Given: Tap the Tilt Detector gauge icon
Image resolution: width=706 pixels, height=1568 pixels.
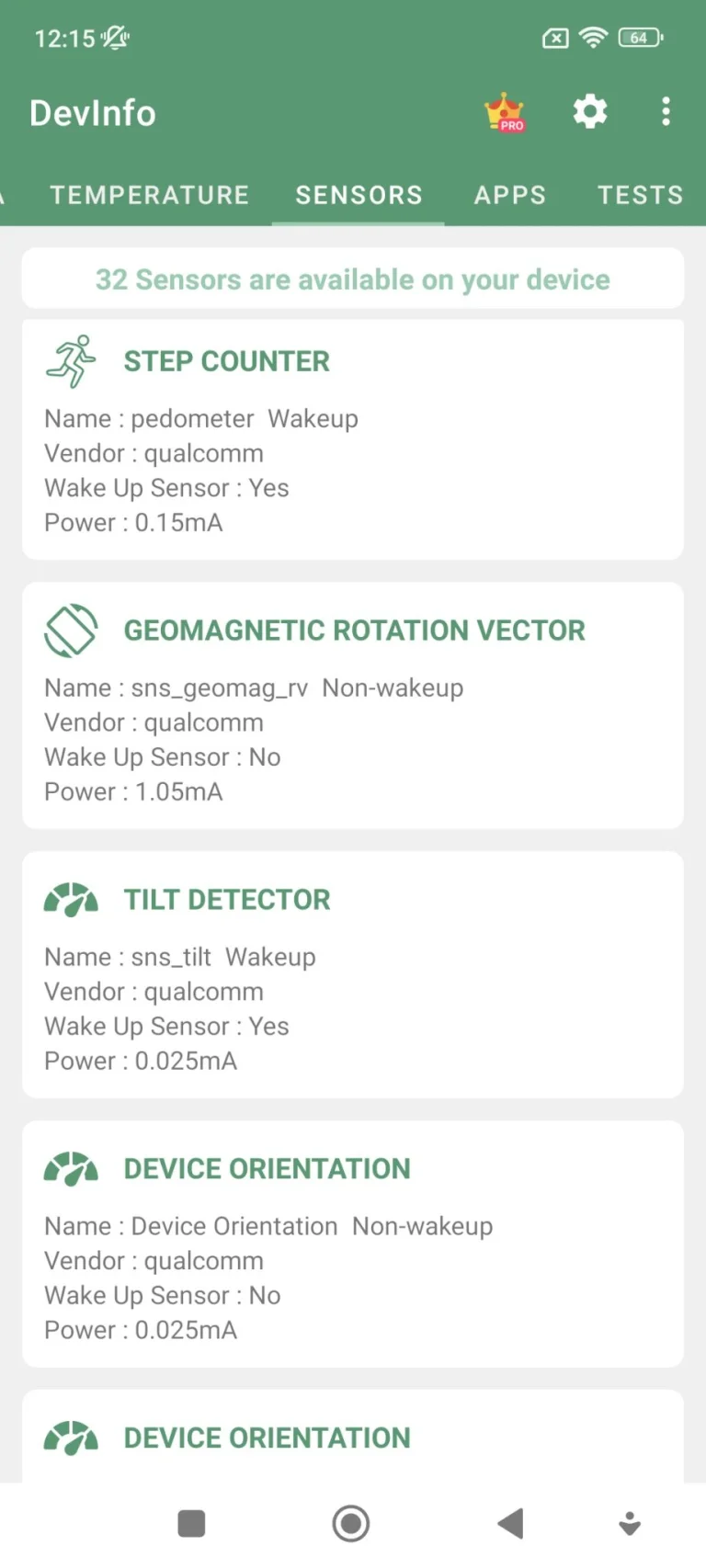Looking at the screenshot, I should click(x=70, y=899).
